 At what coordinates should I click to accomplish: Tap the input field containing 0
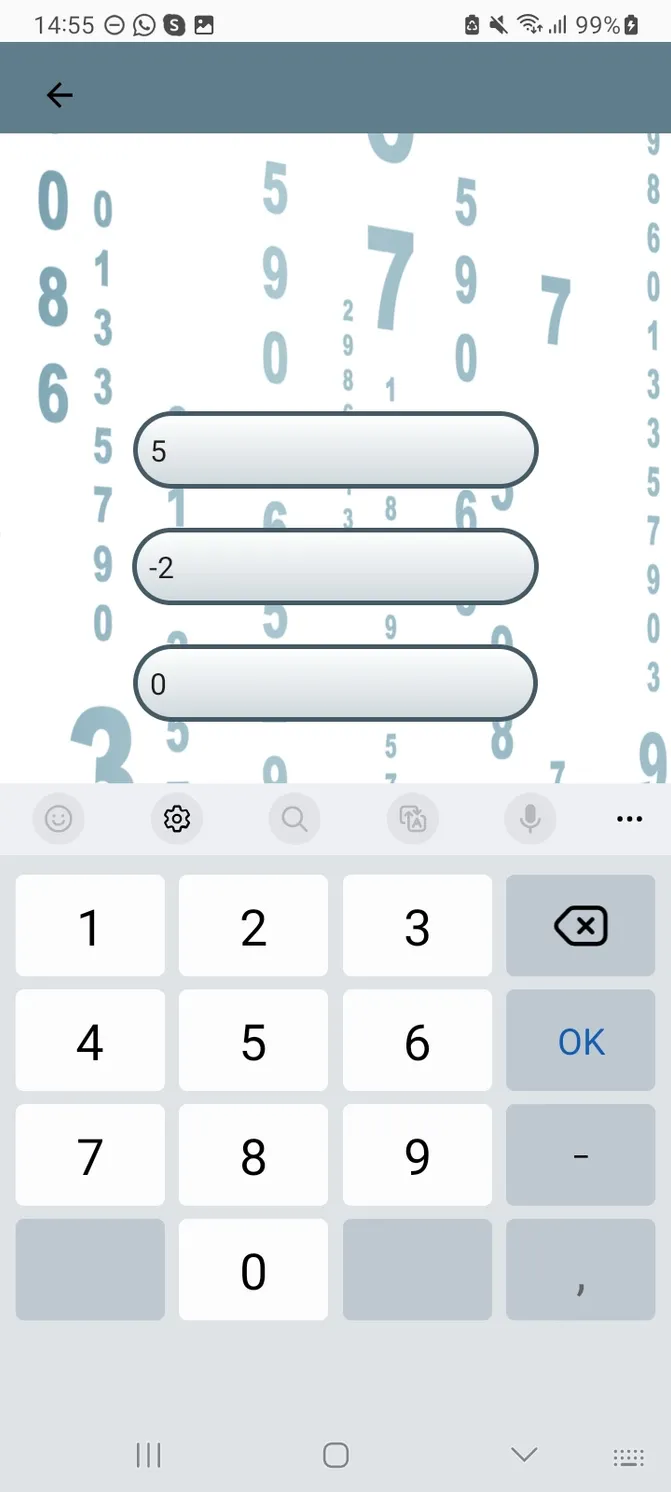click(336, 683)
